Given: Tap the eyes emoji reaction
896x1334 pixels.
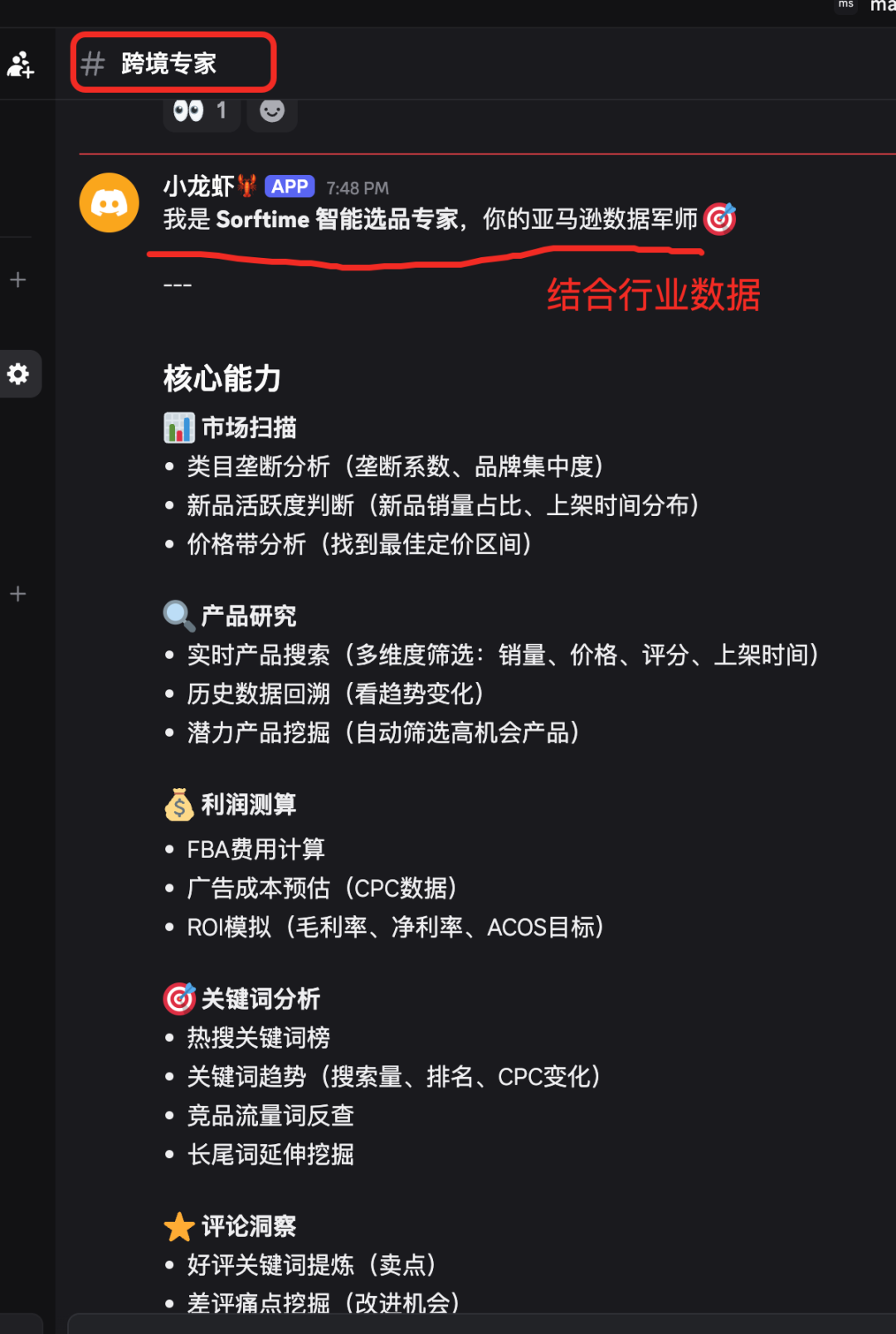Looking at the screenshot, I should point(201,111).
